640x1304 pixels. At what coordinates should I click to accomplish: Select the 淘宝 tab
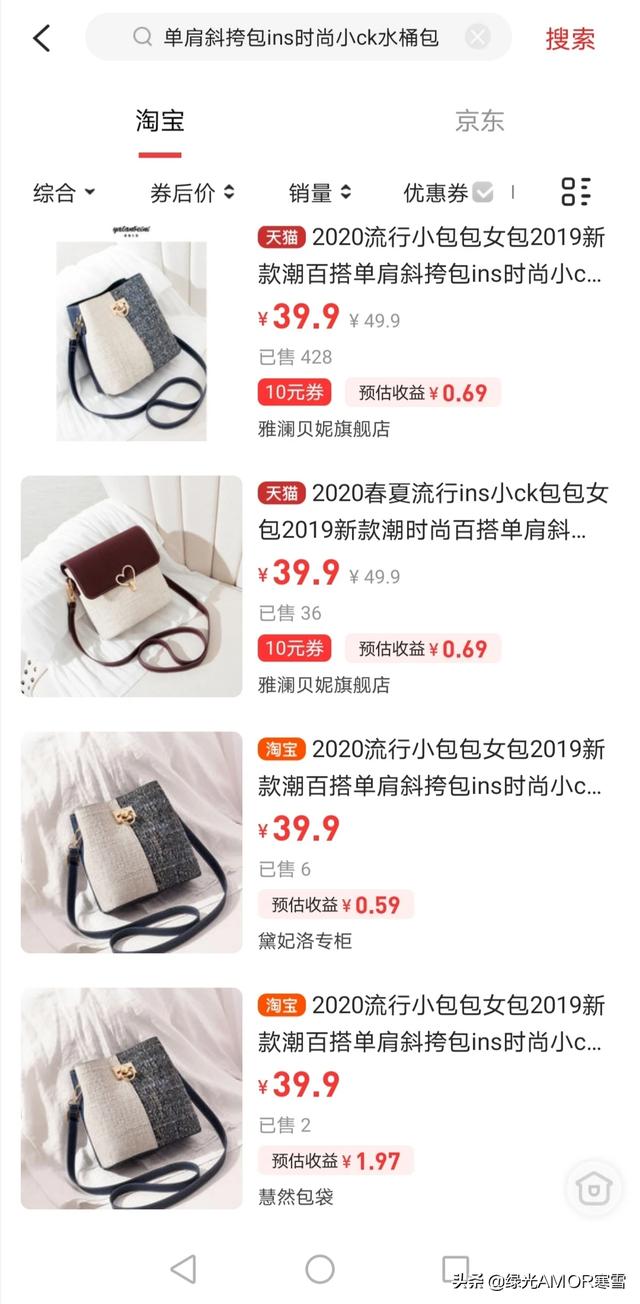(x=160, y=122)
